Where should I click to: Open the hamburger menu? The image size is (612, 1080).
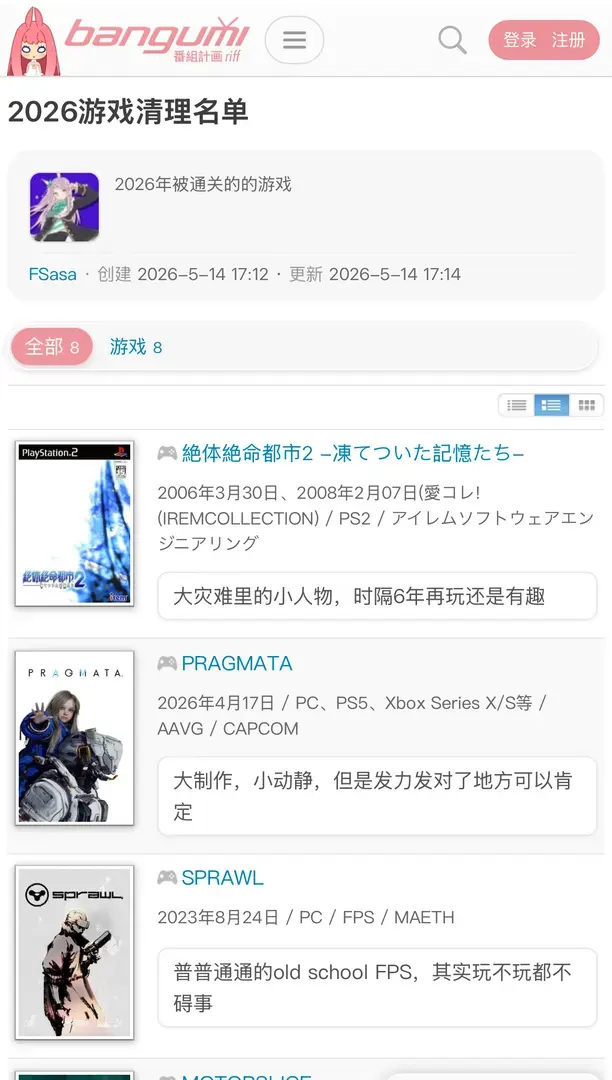294,40
